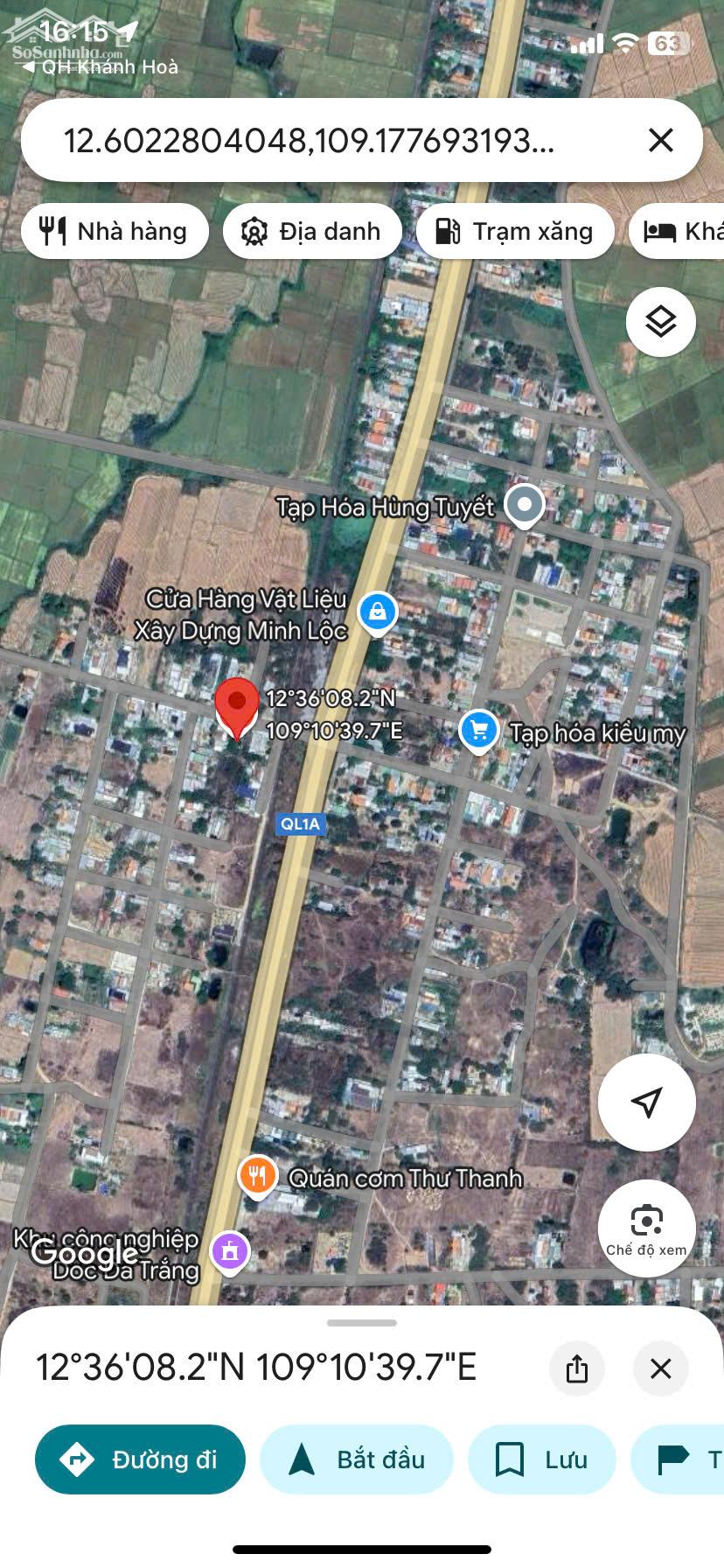Save this location with Lưu

[541, 1459]
